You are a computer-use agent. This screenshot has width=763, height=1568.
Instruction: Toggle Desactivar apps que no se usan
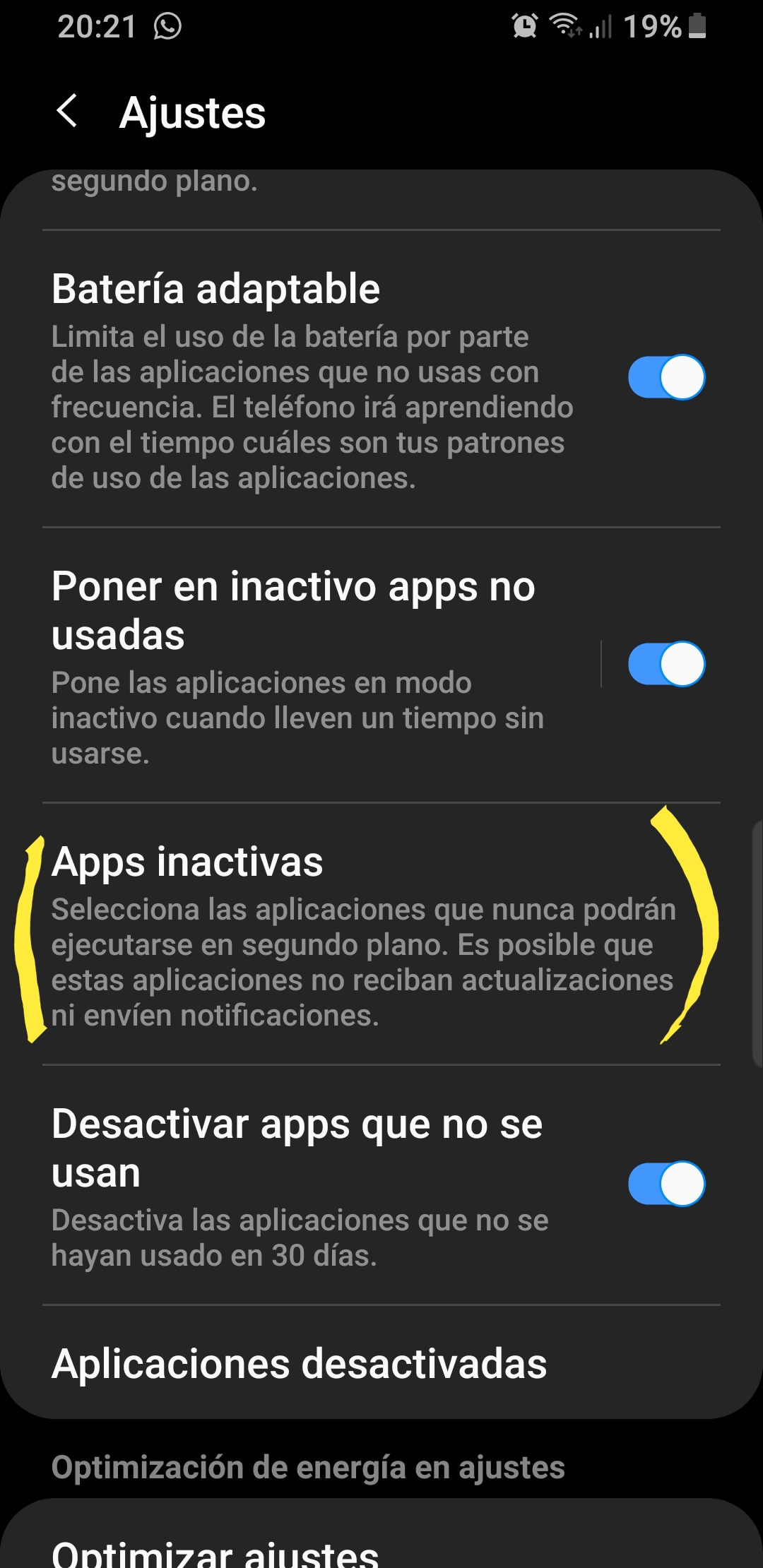pos(666,1184)
